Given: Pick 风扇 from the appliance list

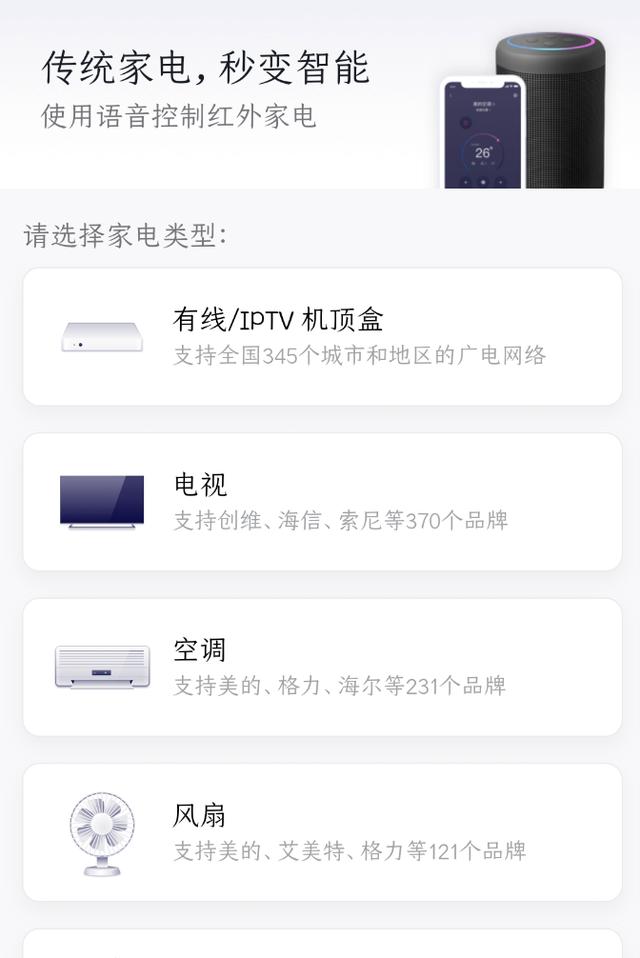Looking at the screenshot, I should coord(322,832).
